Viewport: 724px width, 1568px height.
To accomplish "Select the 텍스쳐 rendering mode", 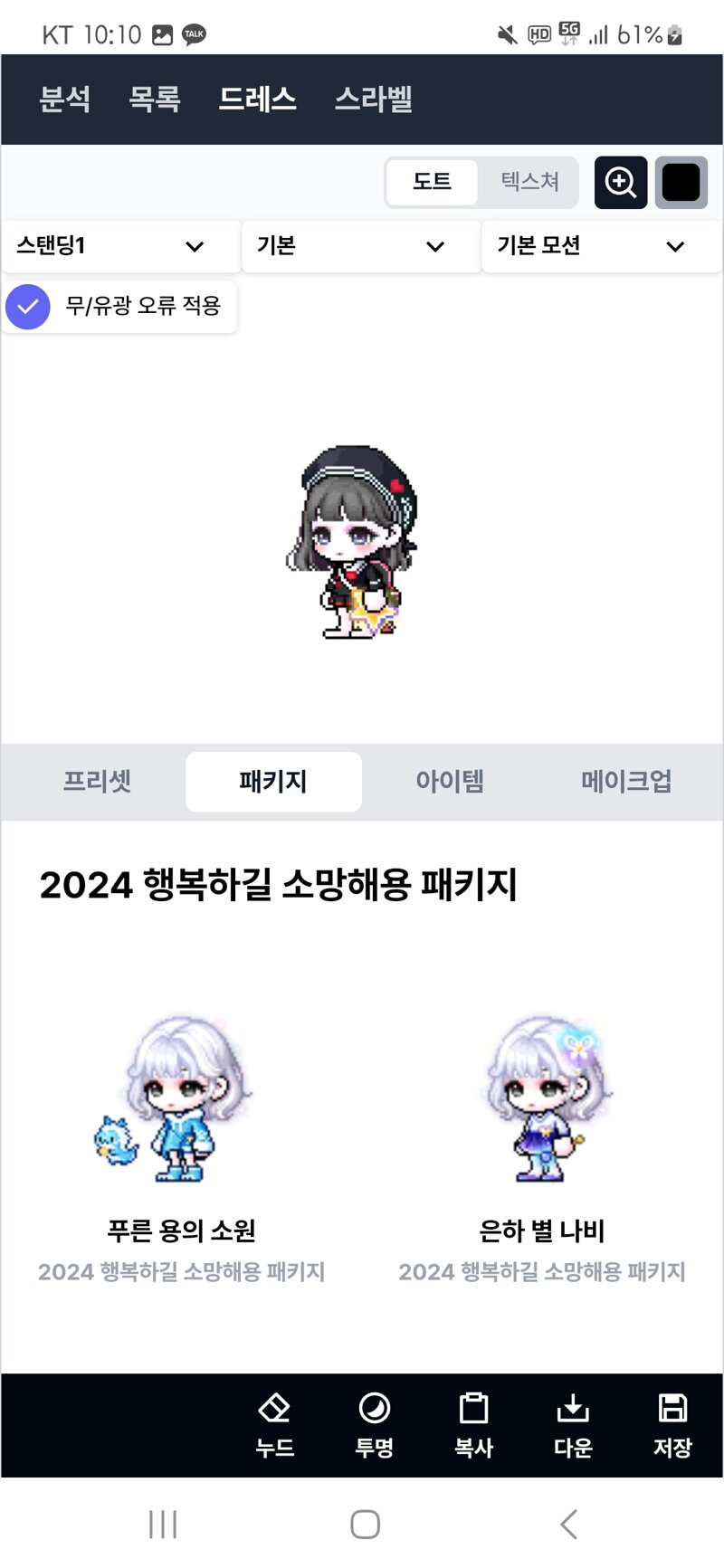I will pyautogui.click(x=530, y=182).
